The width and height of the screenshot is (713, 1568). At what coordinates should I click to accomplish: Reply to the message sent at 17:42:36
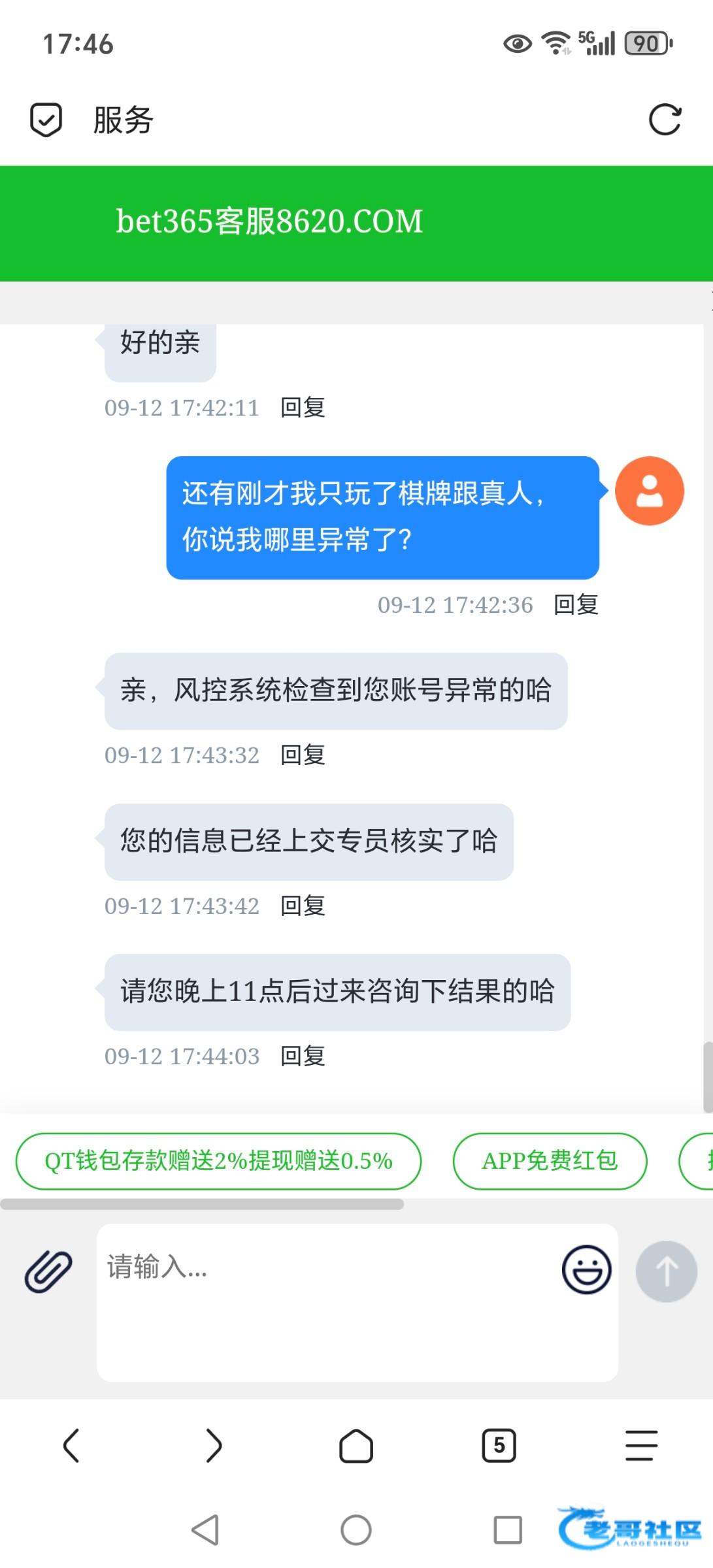[576, 605]
